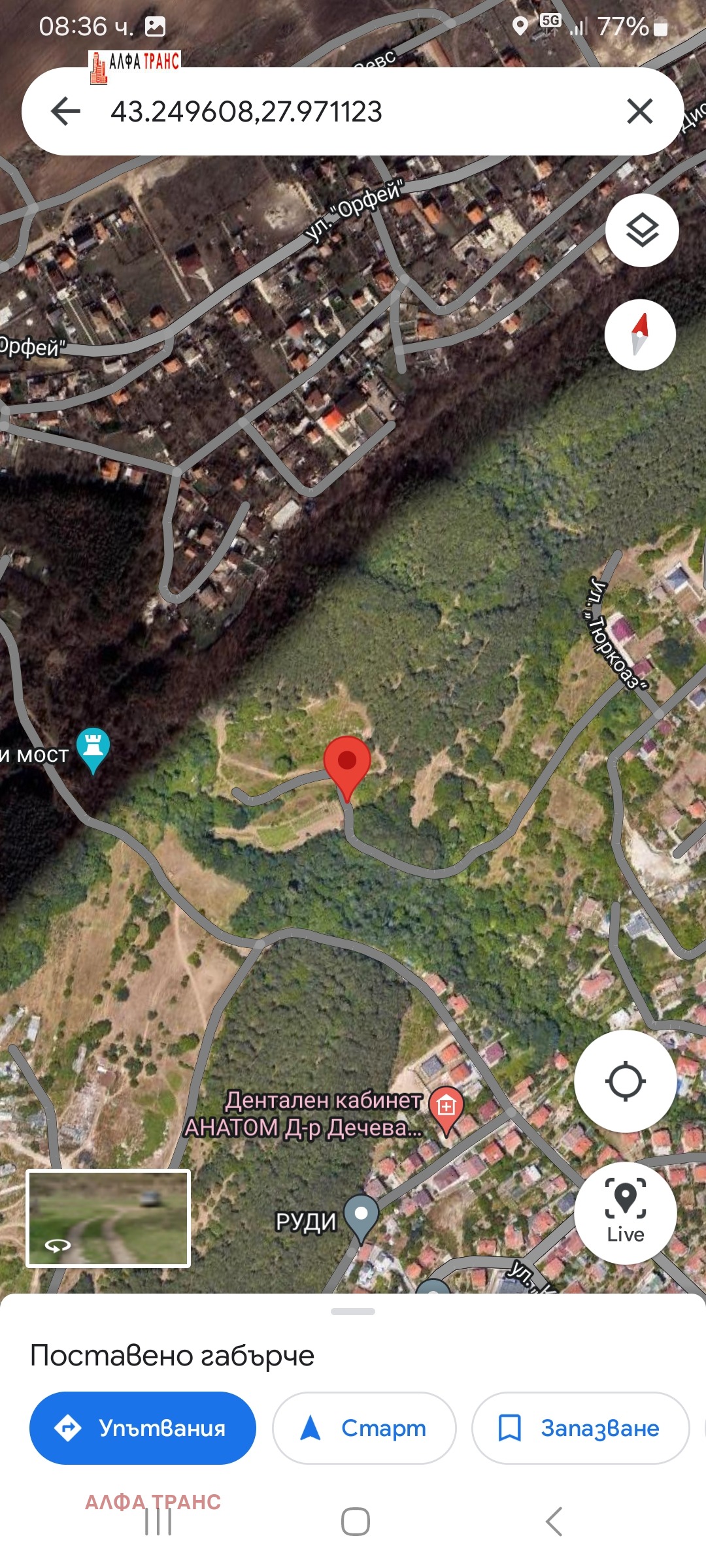The height and width of the screenshot is (1568, 706).
Task: Center map on my location
Action: coord(625,1081)
